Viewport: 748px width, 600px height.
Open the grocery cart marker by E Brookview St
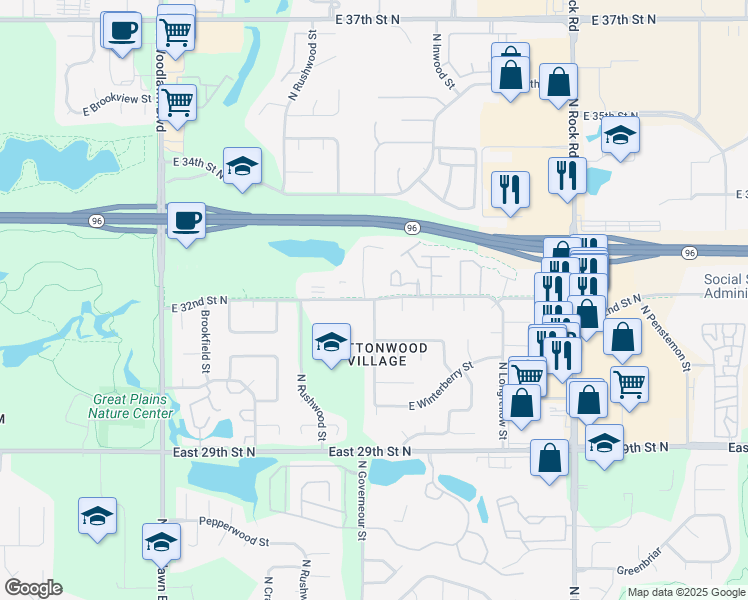pyautogui.click(x=177, y=100)
